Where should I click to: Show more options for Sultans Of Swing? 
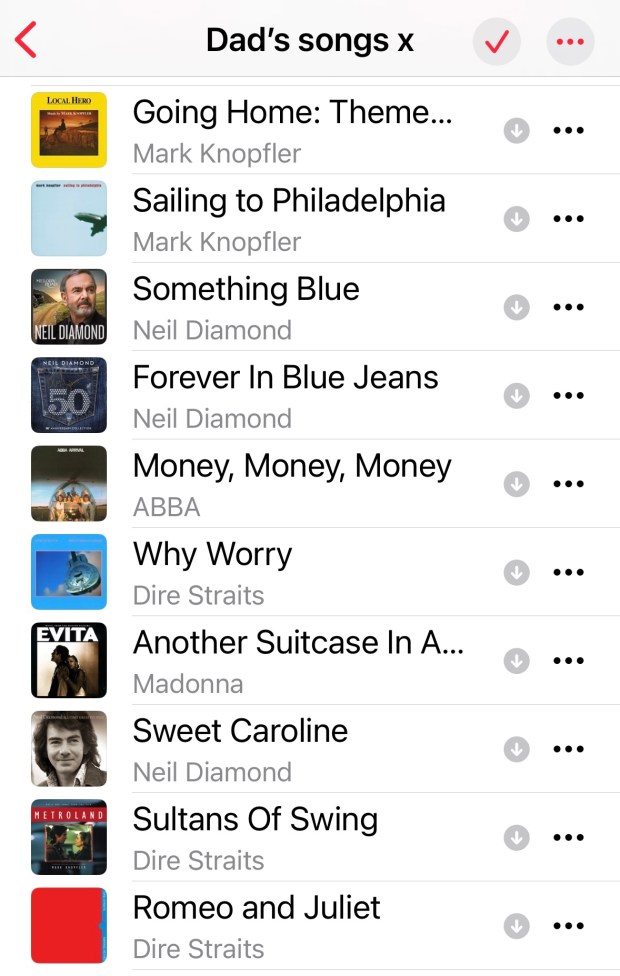(568, 837)
